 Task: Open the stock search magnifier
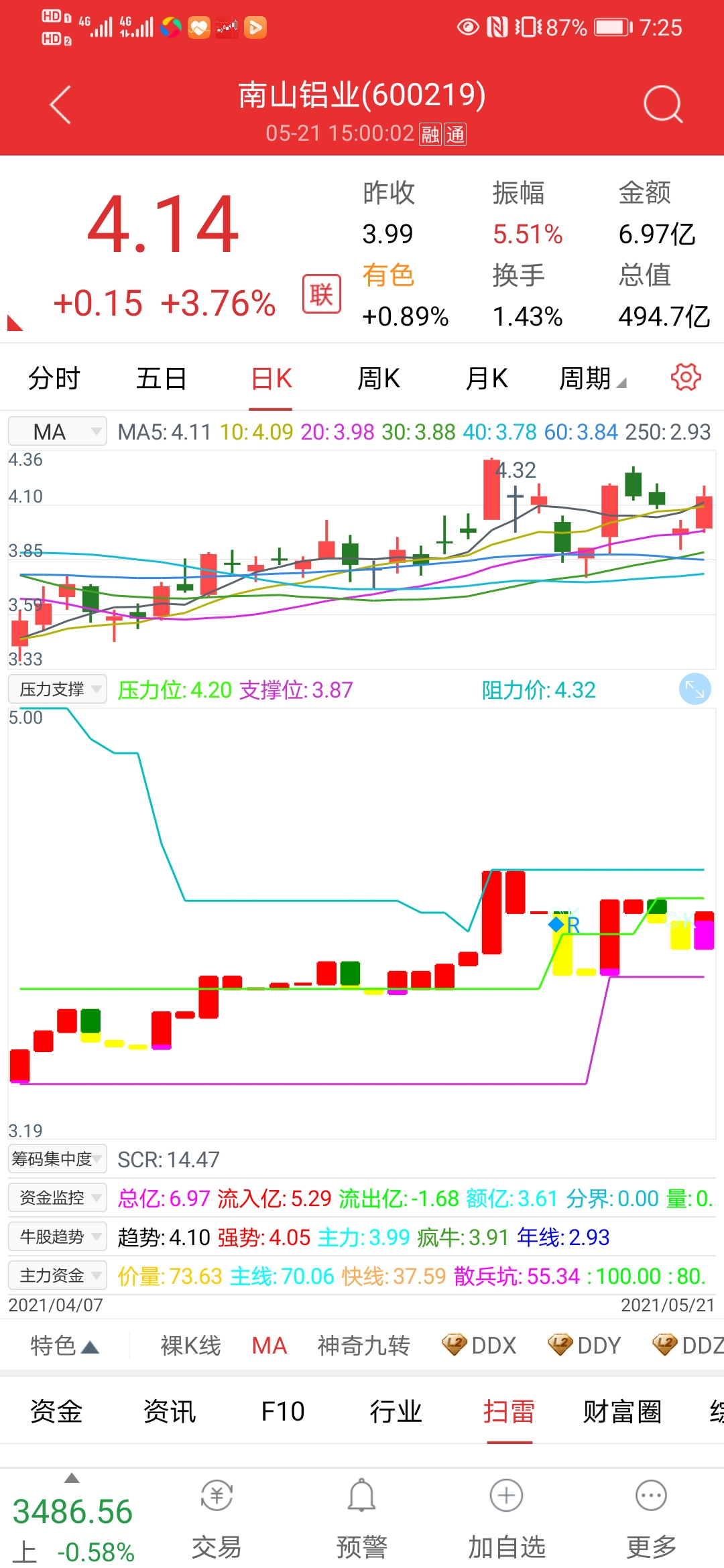pyautogui.click(x=662, y=105)
